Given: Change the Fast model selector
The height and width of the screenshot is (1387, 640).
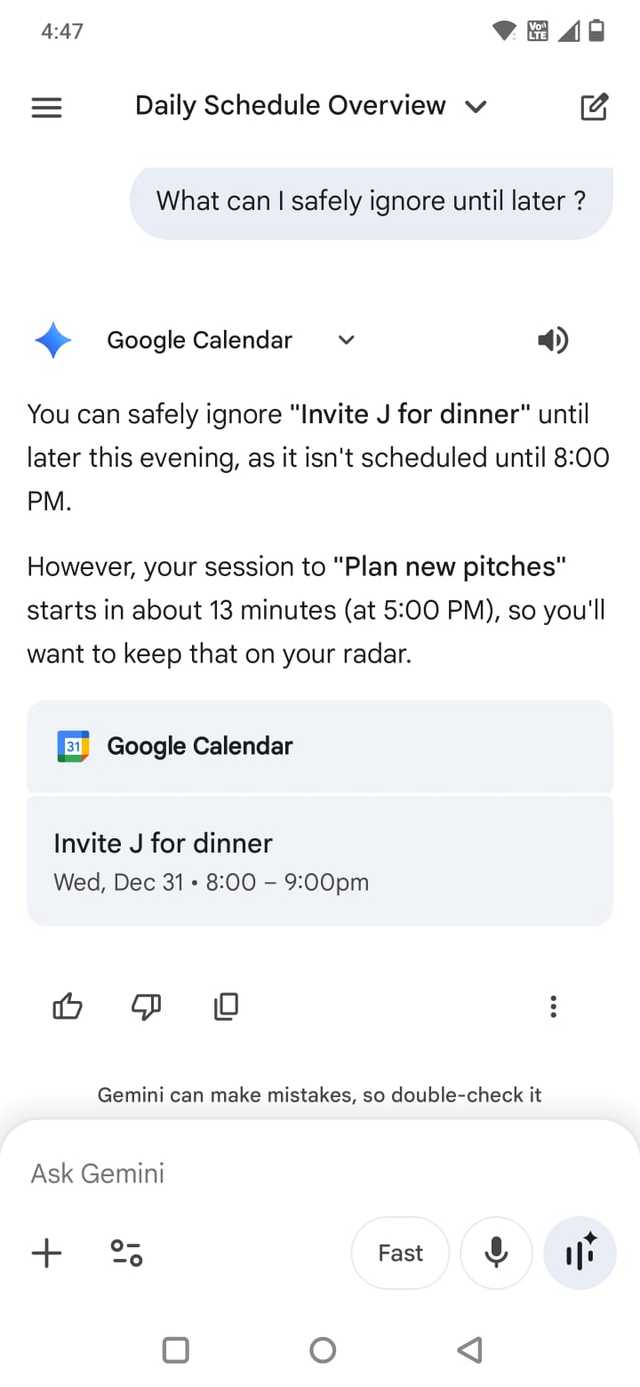Looking at the screenshot, I should pos(400,1253).
